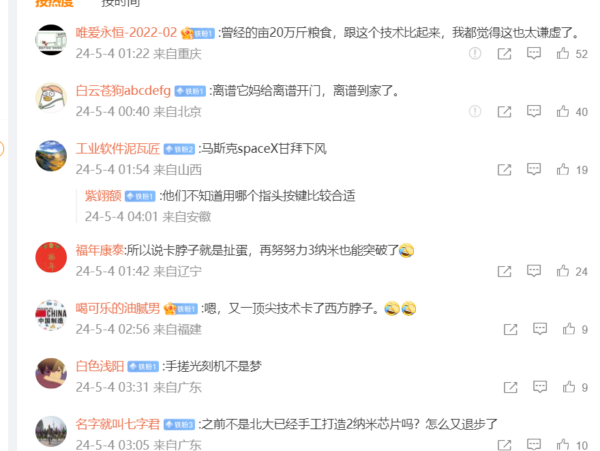Open 工业软件泥瓦匠's avatar
This screenshot has height=451, width=600.
[51, 156]
